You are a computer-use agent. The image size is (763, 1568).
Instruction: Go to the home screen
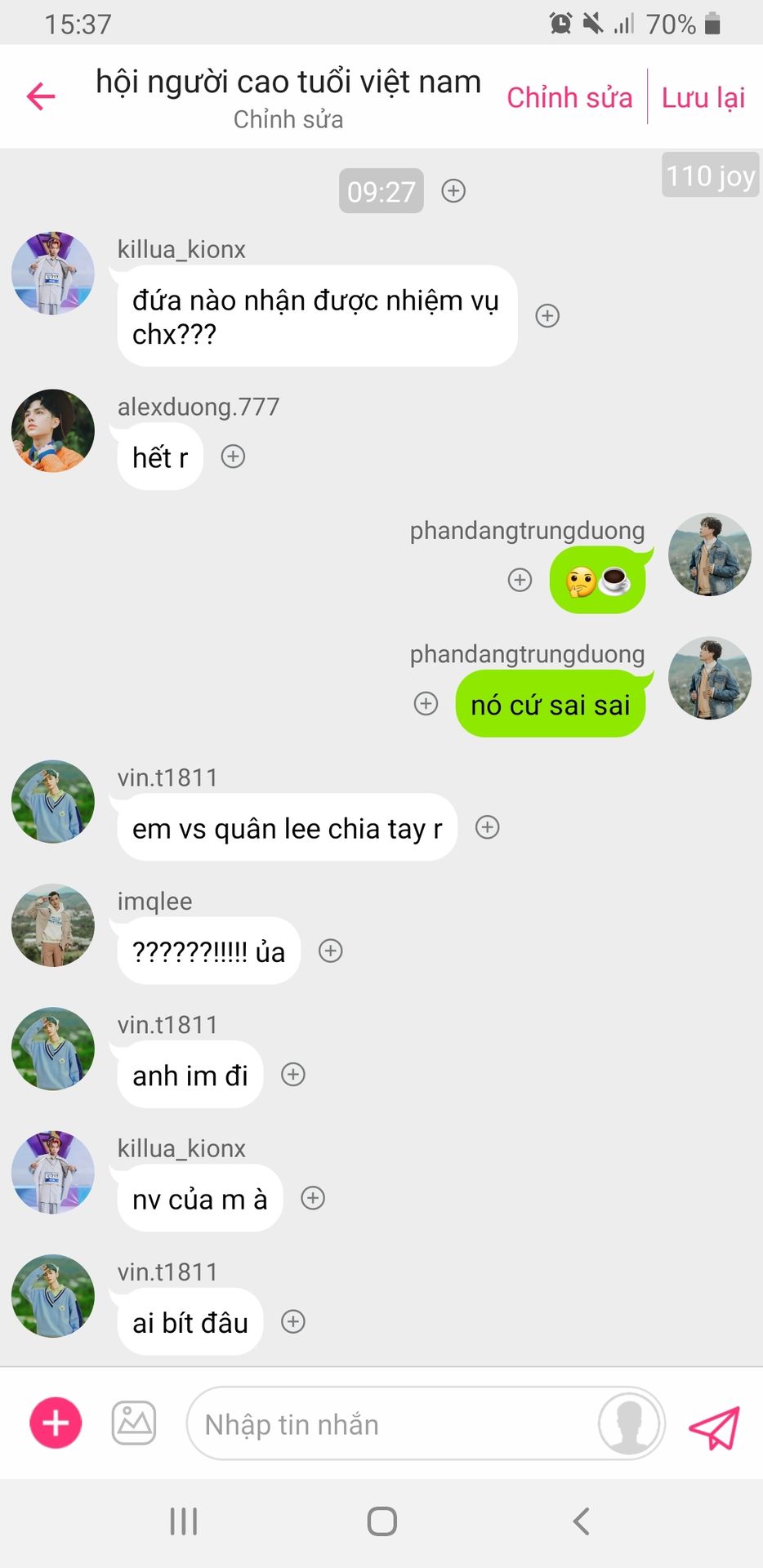tap(381, 1521)
